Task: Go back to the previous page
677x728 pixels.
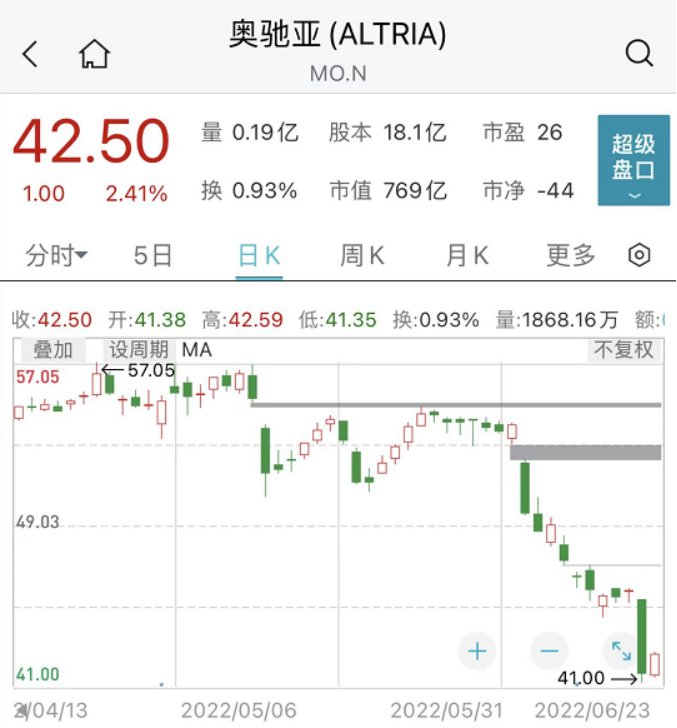Action: pyautogui.click(x=31, y=54)
